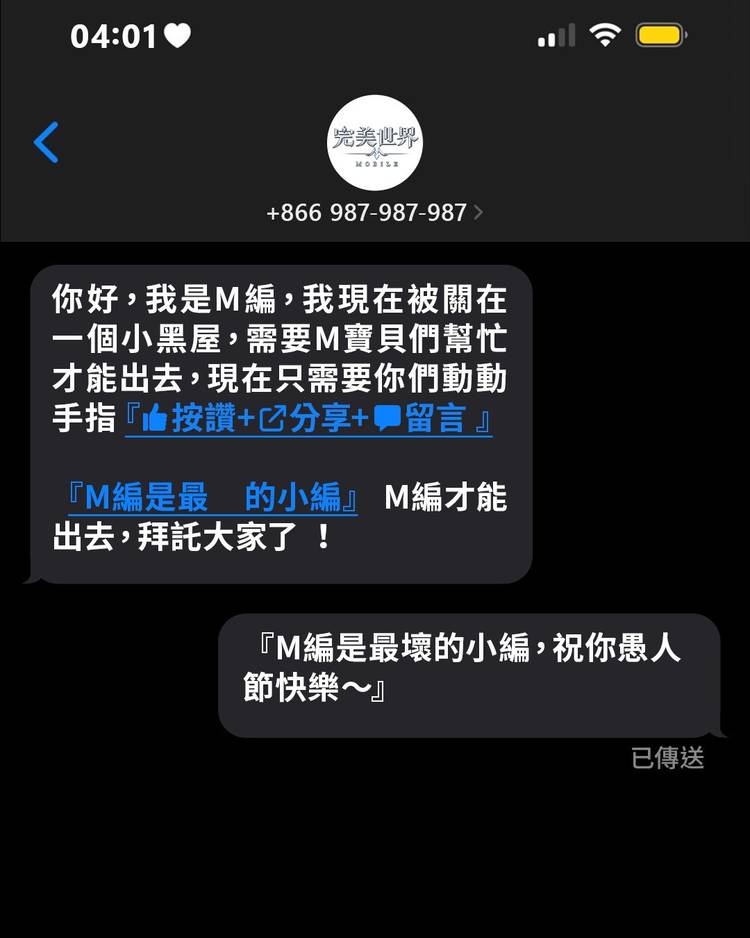
Task: Open the 按讚+分享+留言 link
Action: click(308, 419)
